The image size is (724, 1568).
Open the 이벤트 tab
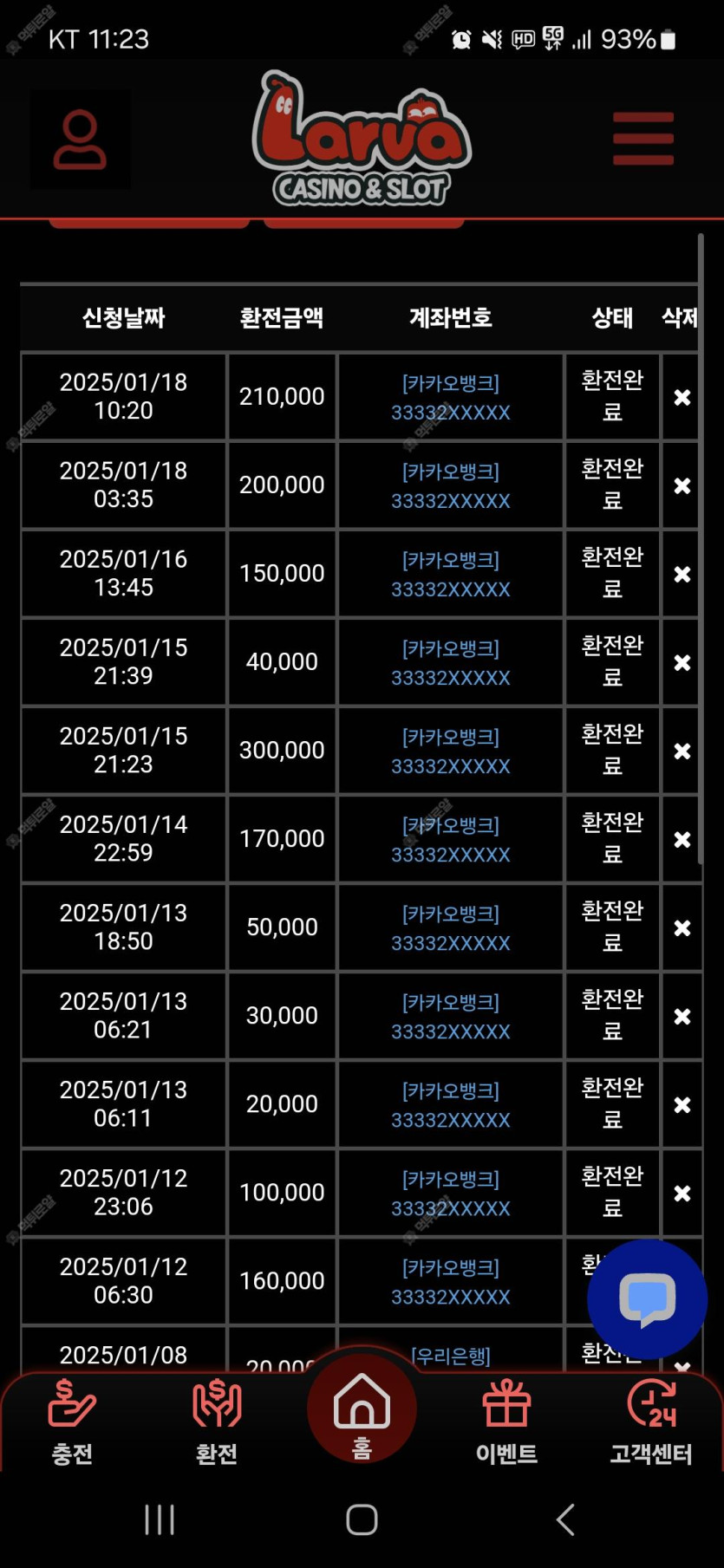click(x=506, y=1422)
